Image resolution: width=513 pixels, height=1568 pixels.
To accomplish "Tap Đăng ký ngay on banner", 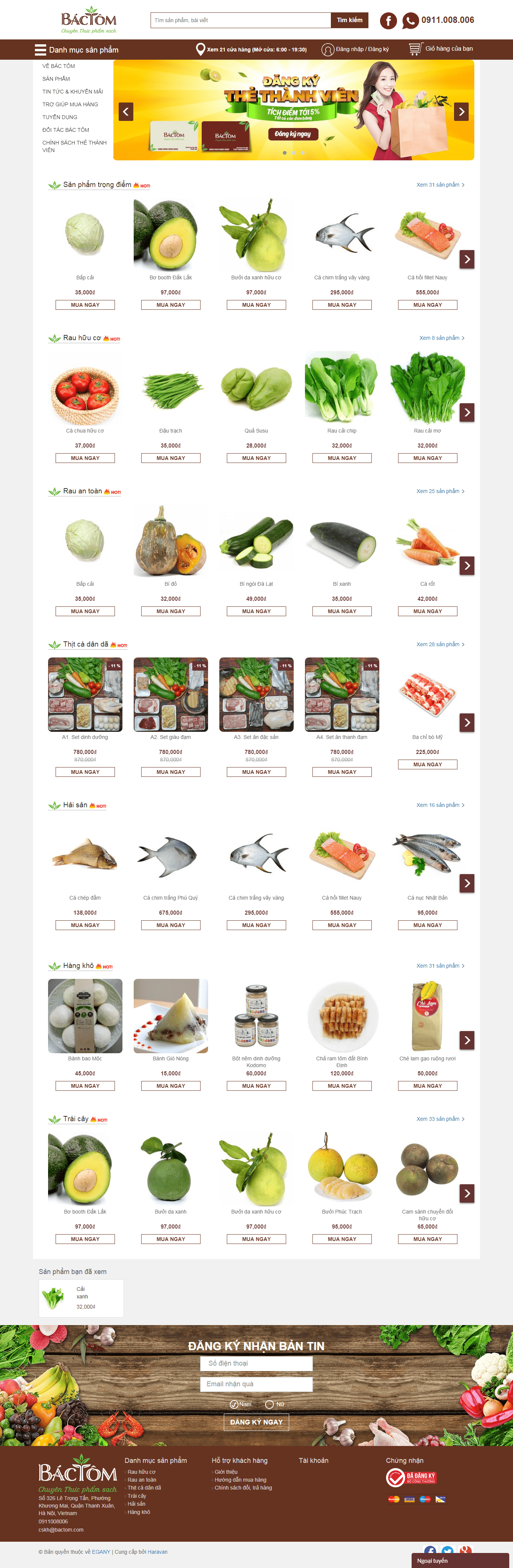I will click(x=293, y=134).
